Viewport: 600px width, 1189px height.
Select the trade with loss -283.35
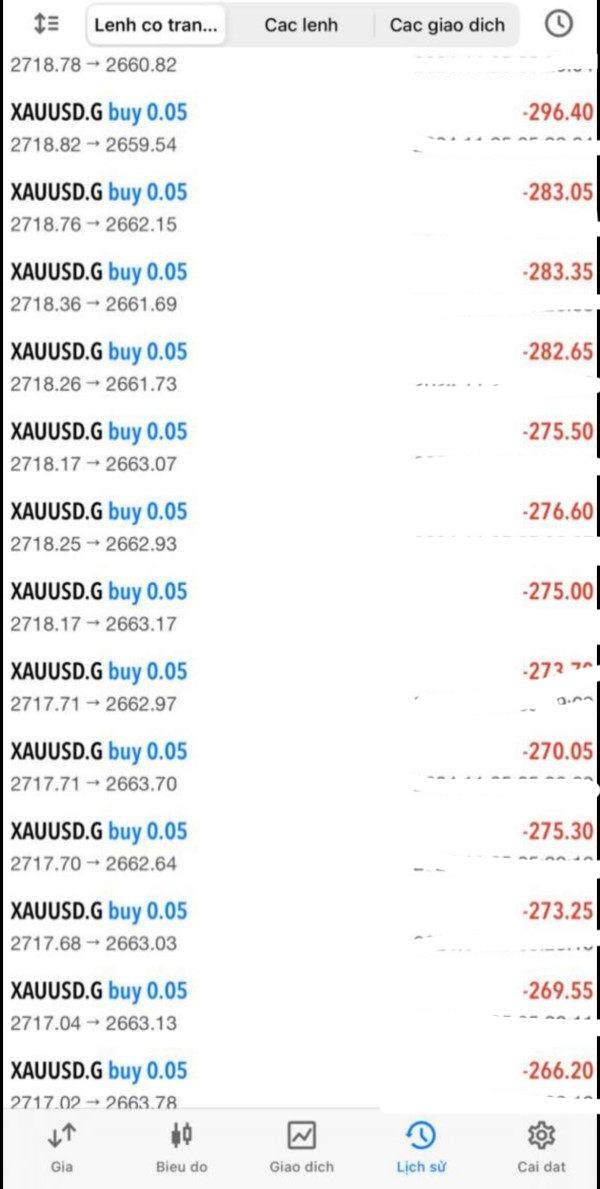[x=300, y=288]
